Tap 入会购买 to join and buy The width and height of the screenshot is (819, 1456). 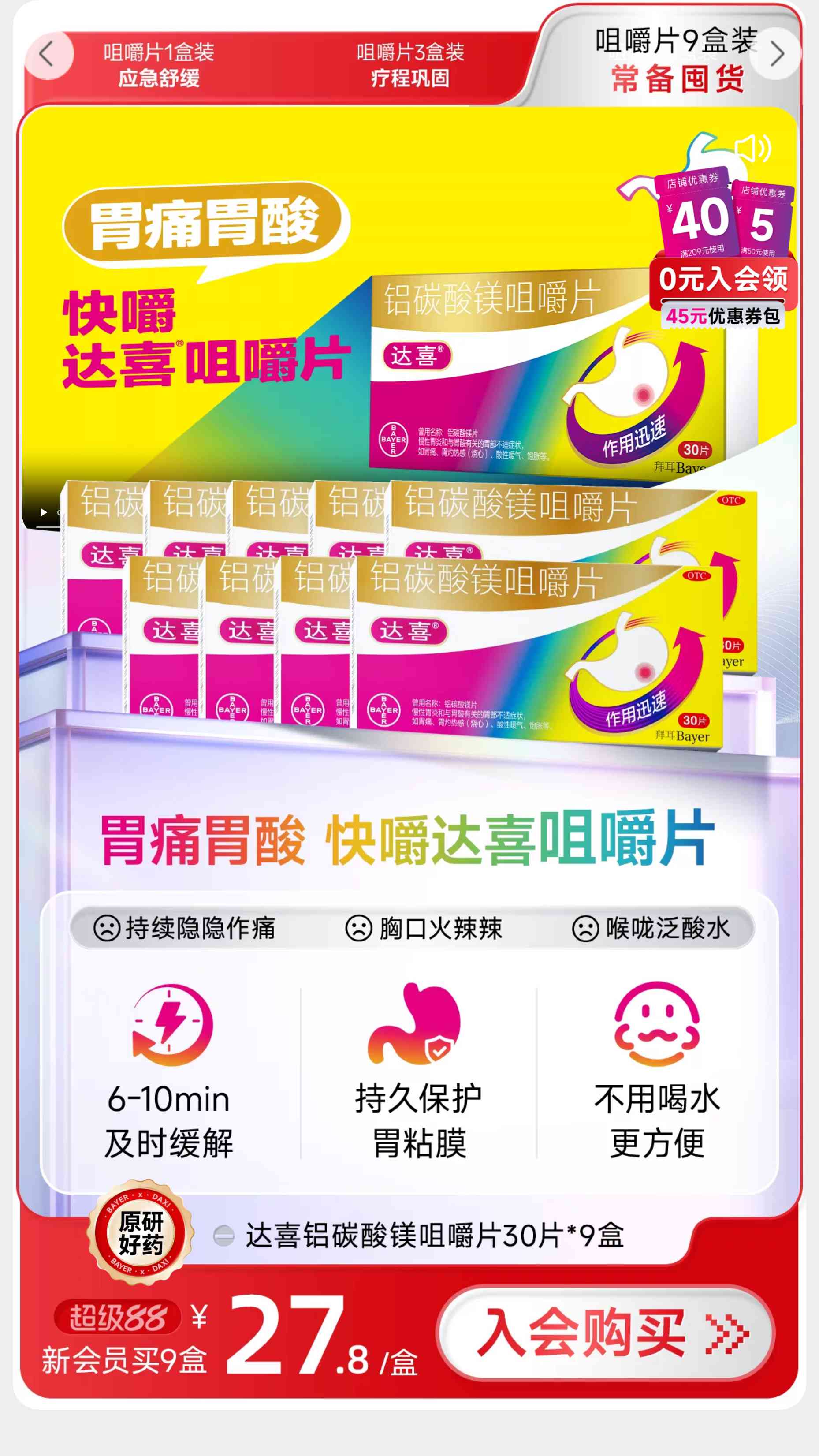[x=606, y=1334]
